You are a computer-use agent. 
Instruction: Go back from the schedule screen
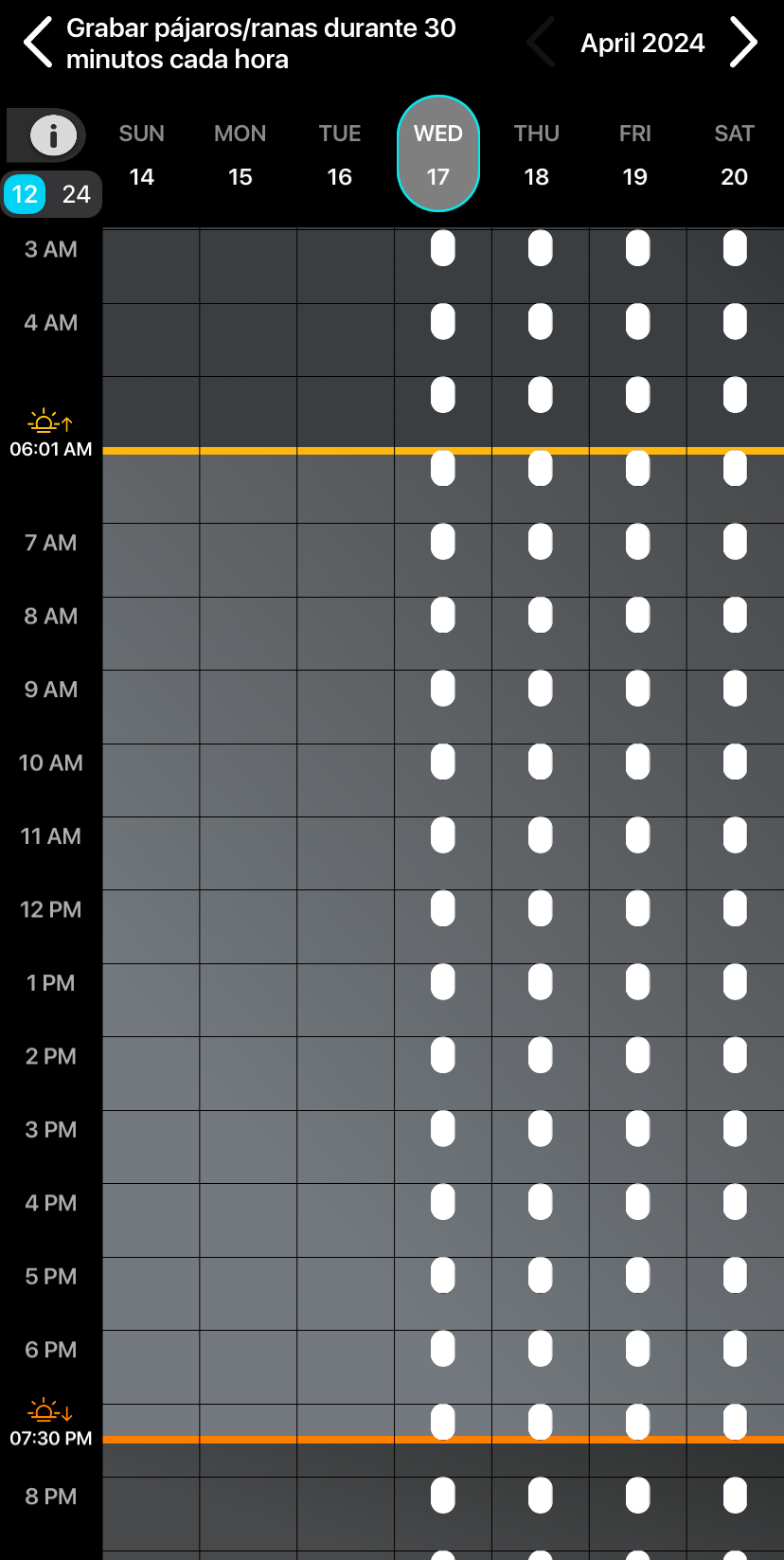coord(38,43)
